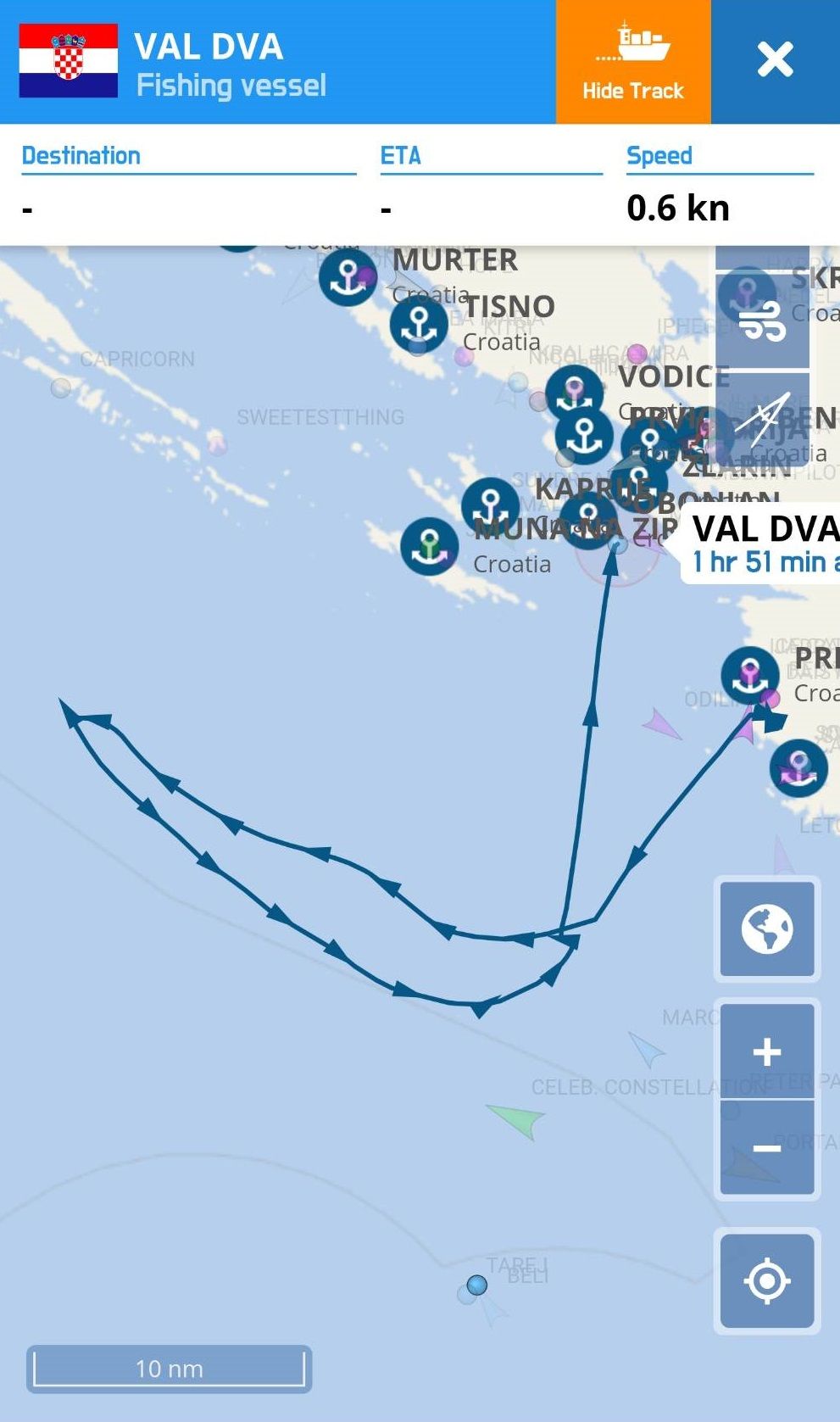
Task: Zoom in on the map
Action: coord(766,1051)
